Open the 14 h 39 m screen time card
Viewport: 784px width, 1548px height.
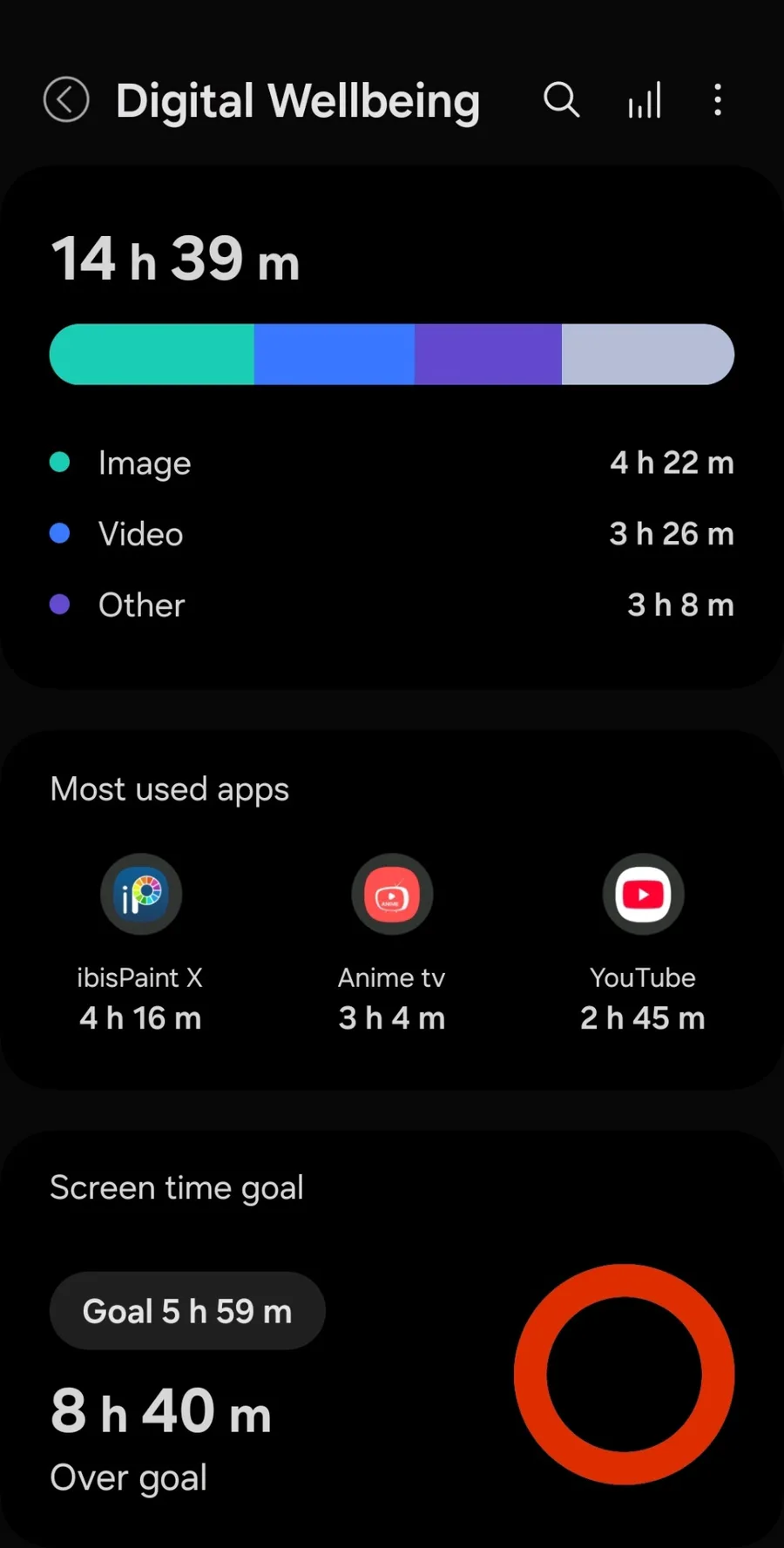392,427
